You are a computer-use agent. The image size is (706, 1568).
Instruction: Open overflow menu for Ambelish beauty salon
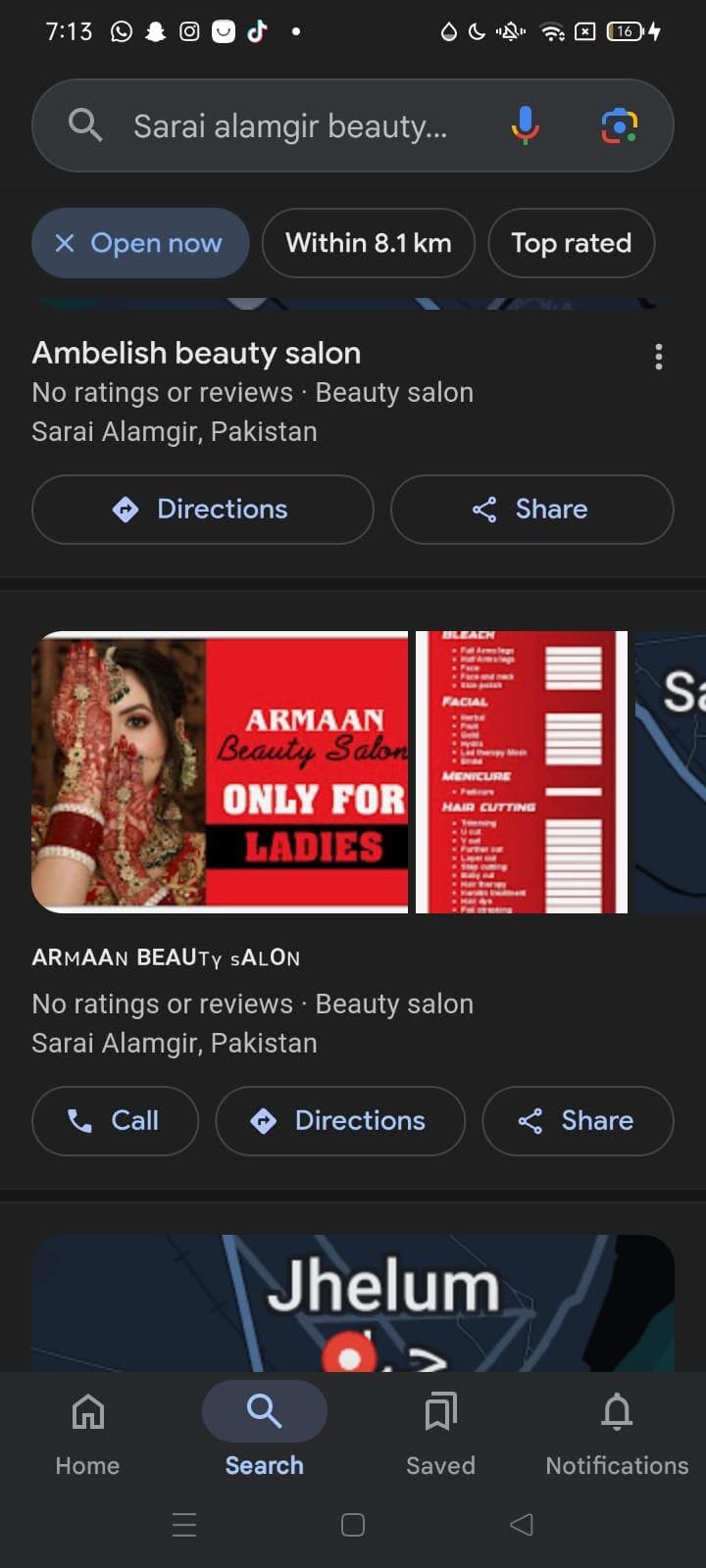[x=659, y=357]
